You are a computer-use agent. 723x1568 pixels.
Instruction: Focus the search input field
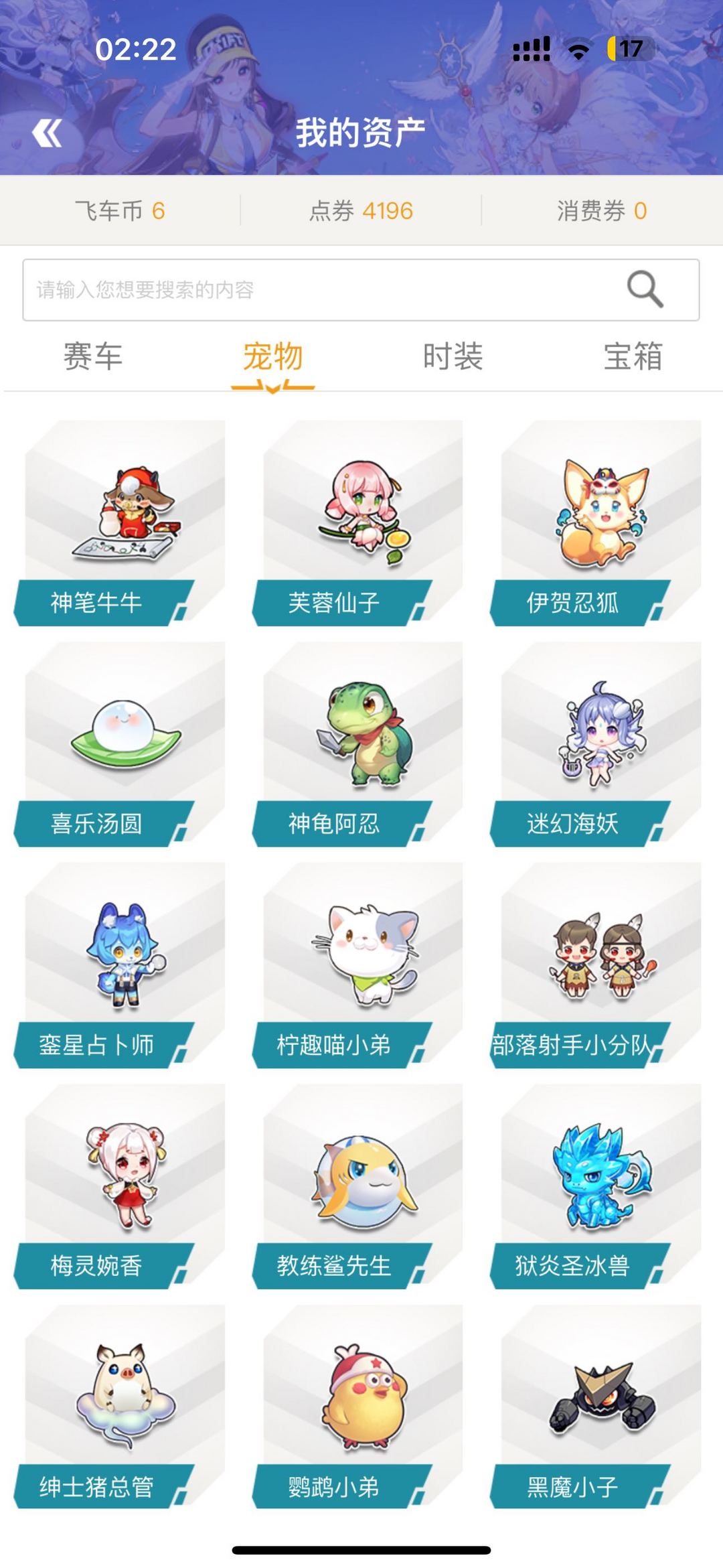361,290
